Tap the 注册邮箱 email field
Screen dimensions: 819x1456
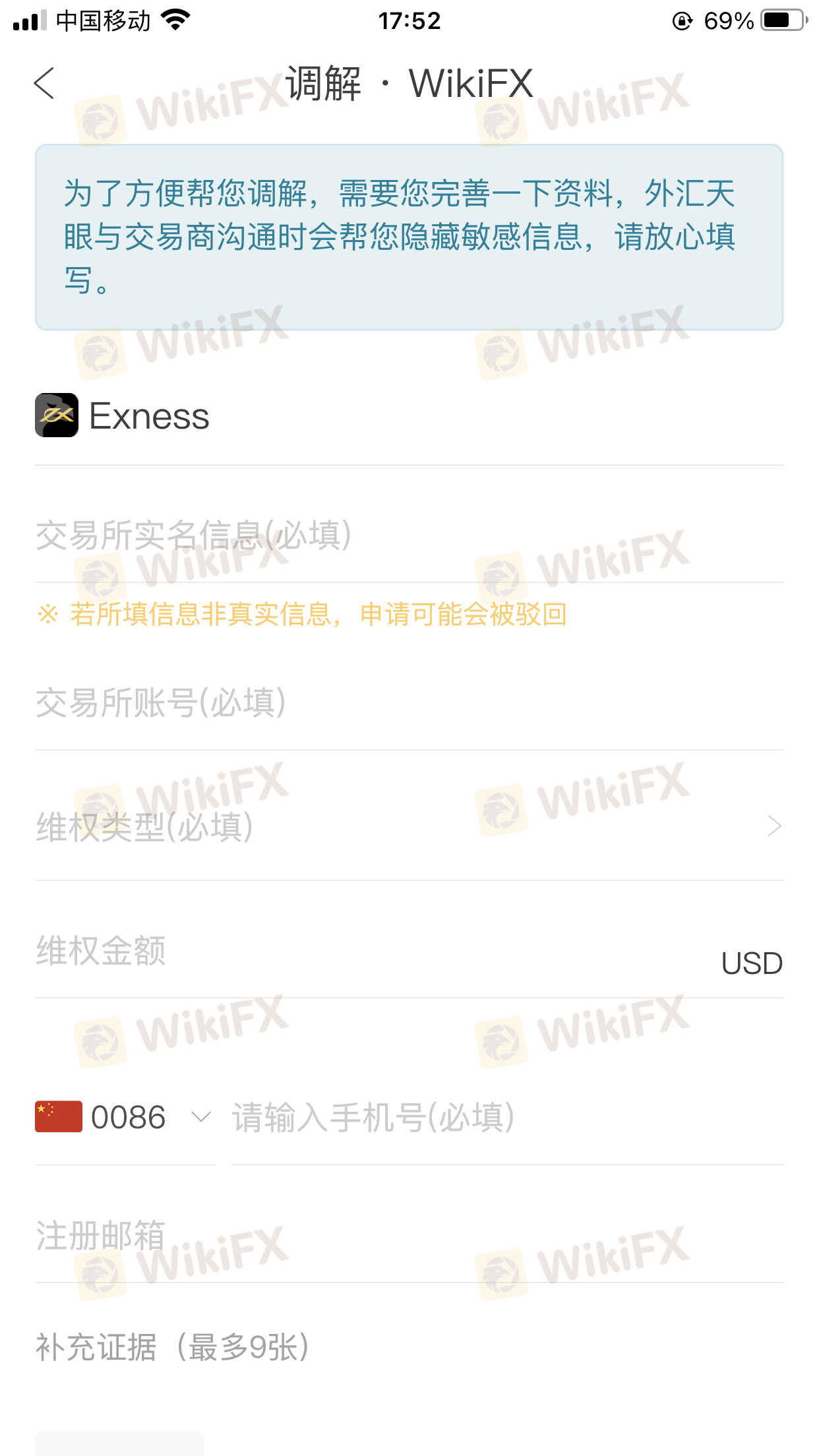[x=409, y=1236]
